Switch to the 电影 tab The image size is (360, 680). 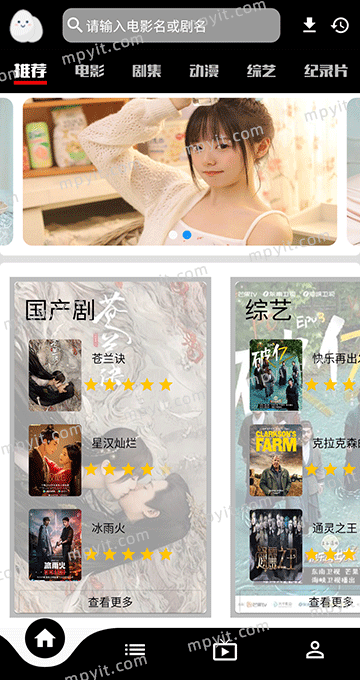click(x=89, y=71)
